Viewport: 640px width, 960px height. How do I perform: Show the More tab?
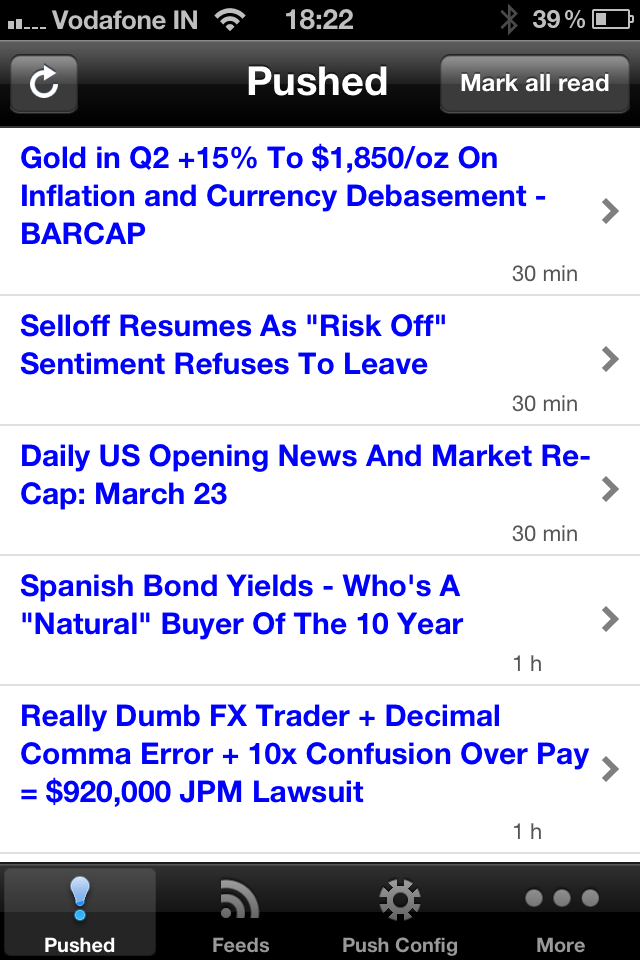click(x=560, y=912)
